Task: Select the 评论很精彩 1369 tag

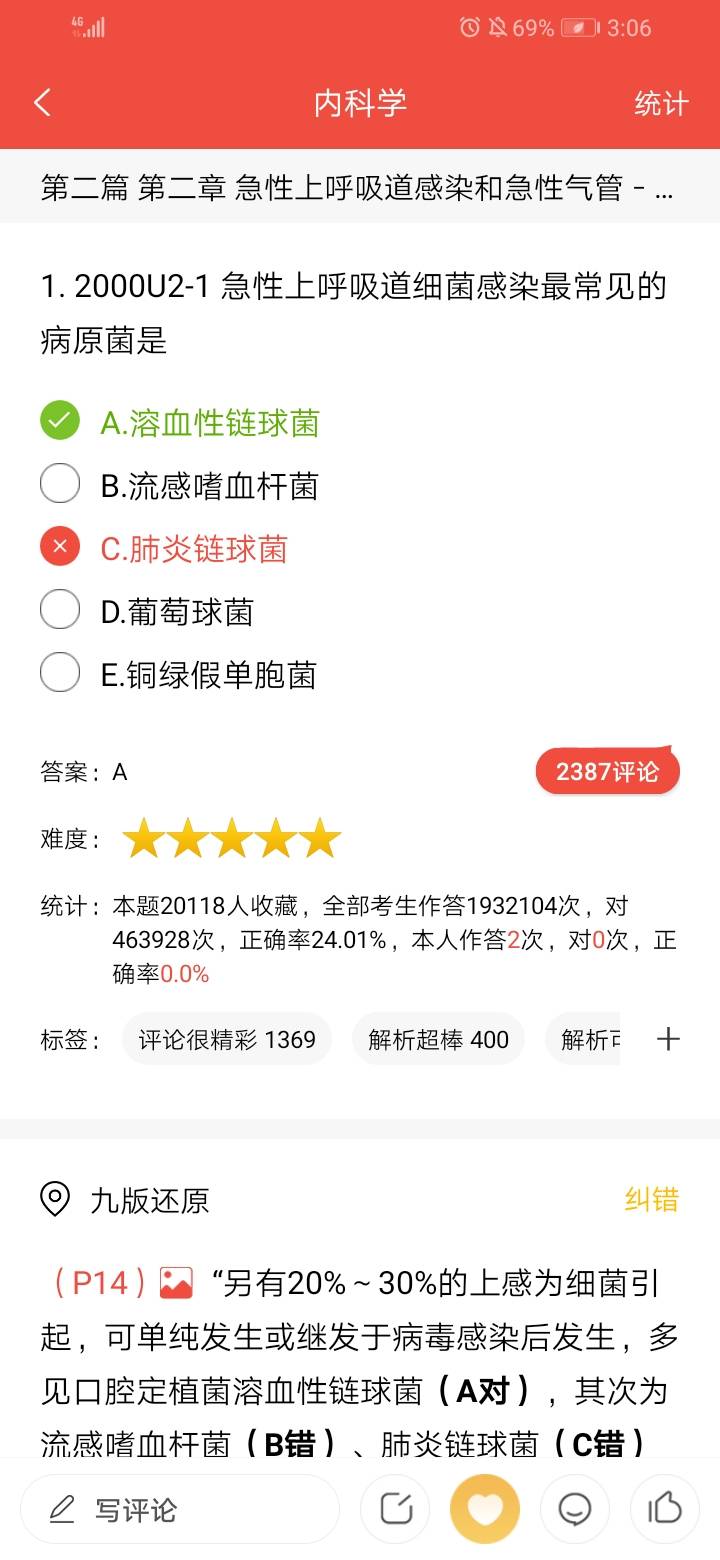Action: [x=227, y=1039]
